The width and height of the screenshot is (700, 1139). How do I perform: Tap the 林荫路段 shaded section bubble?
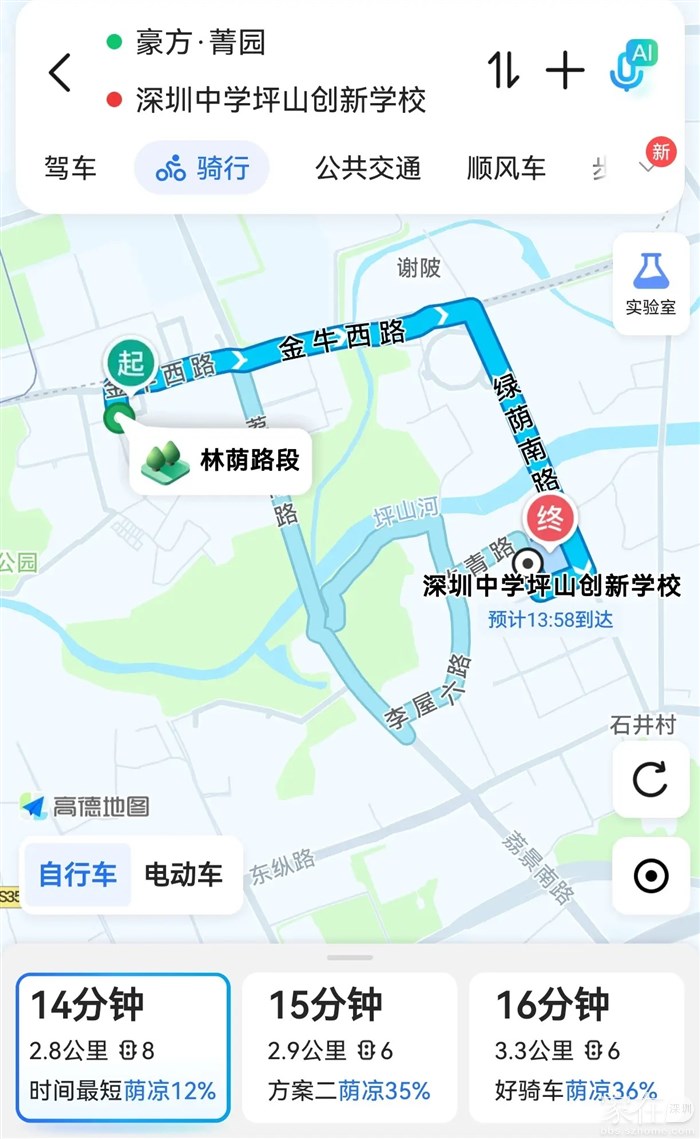(221, 461)
